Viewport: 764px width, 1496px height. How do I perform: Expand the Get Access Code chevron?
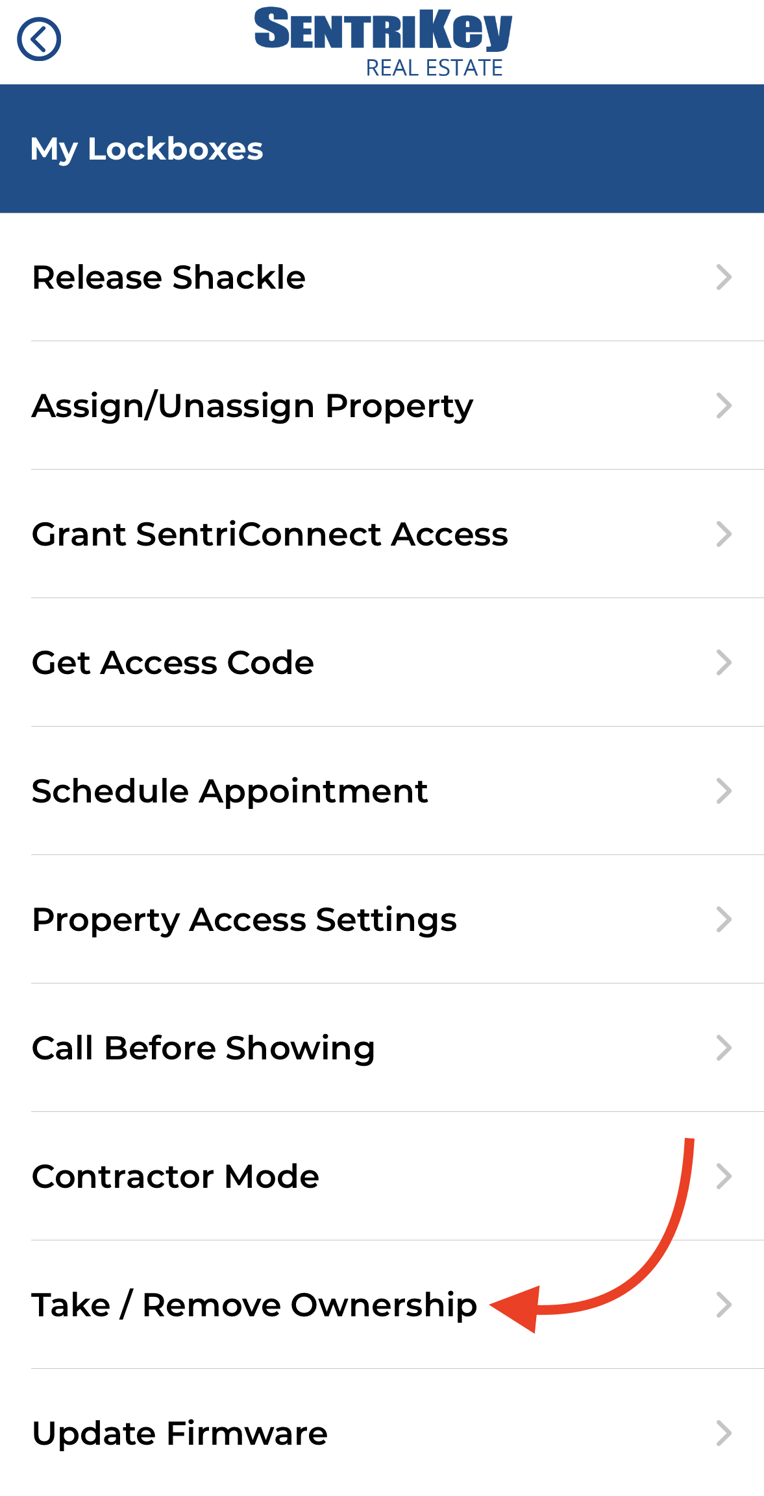coord(724,661)
